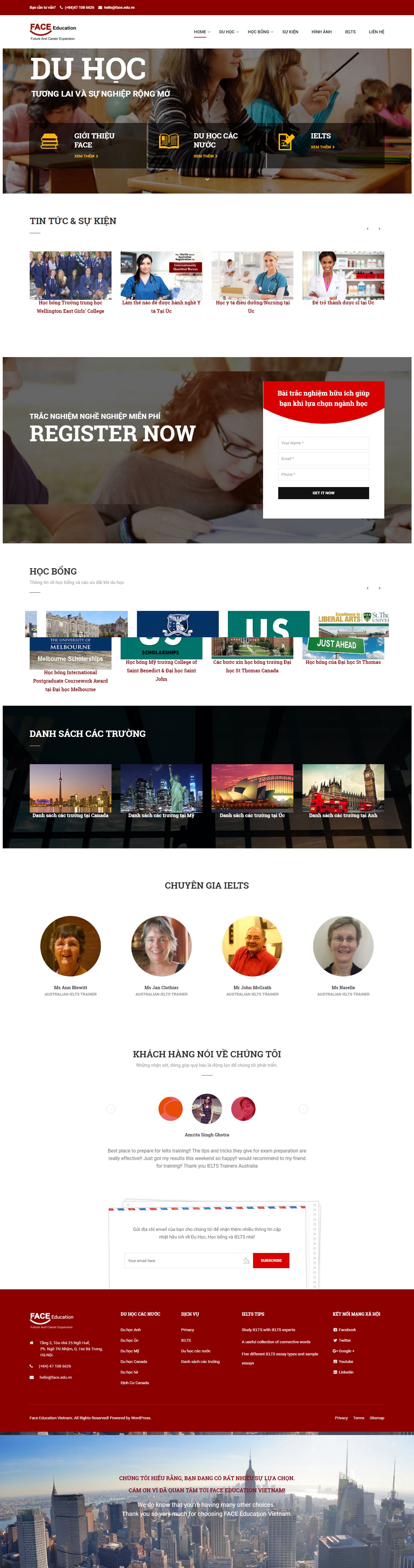The image size is (414, 1568).
Task: Enter text in Your Name field
Action: [323, 443]
